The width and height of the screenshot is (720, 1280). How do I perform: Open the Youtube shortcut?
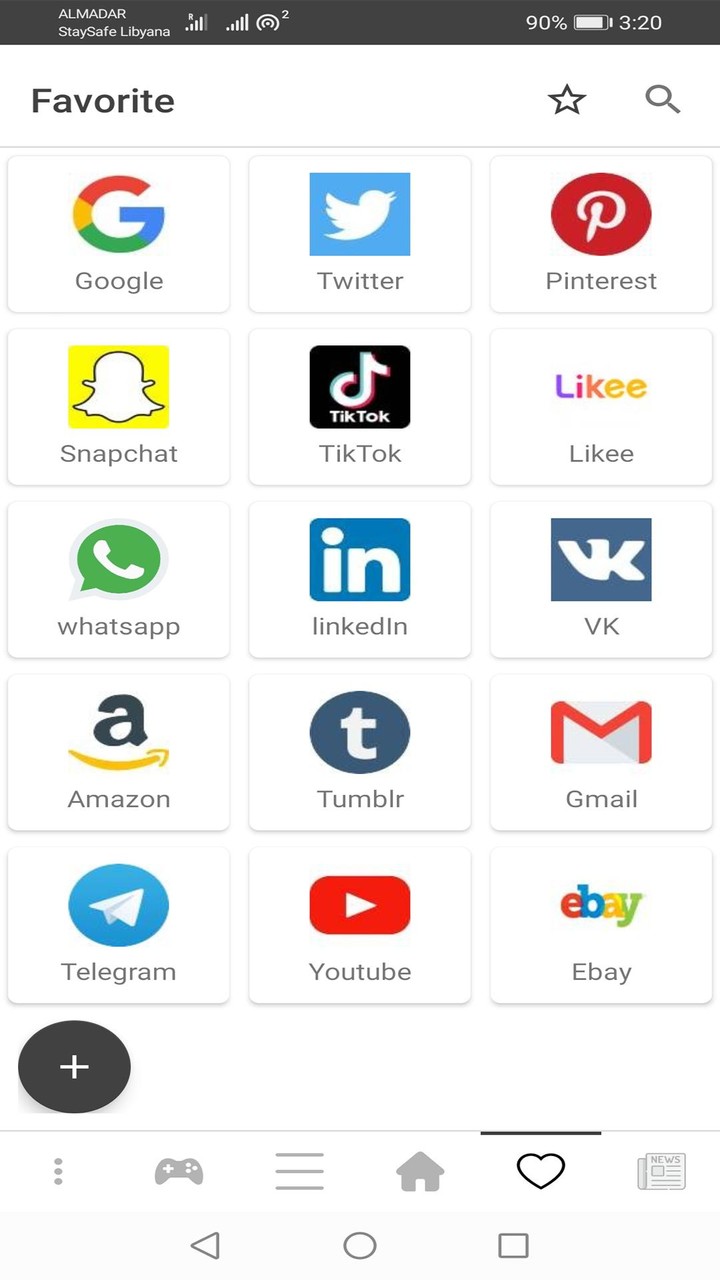pos(359,924)
